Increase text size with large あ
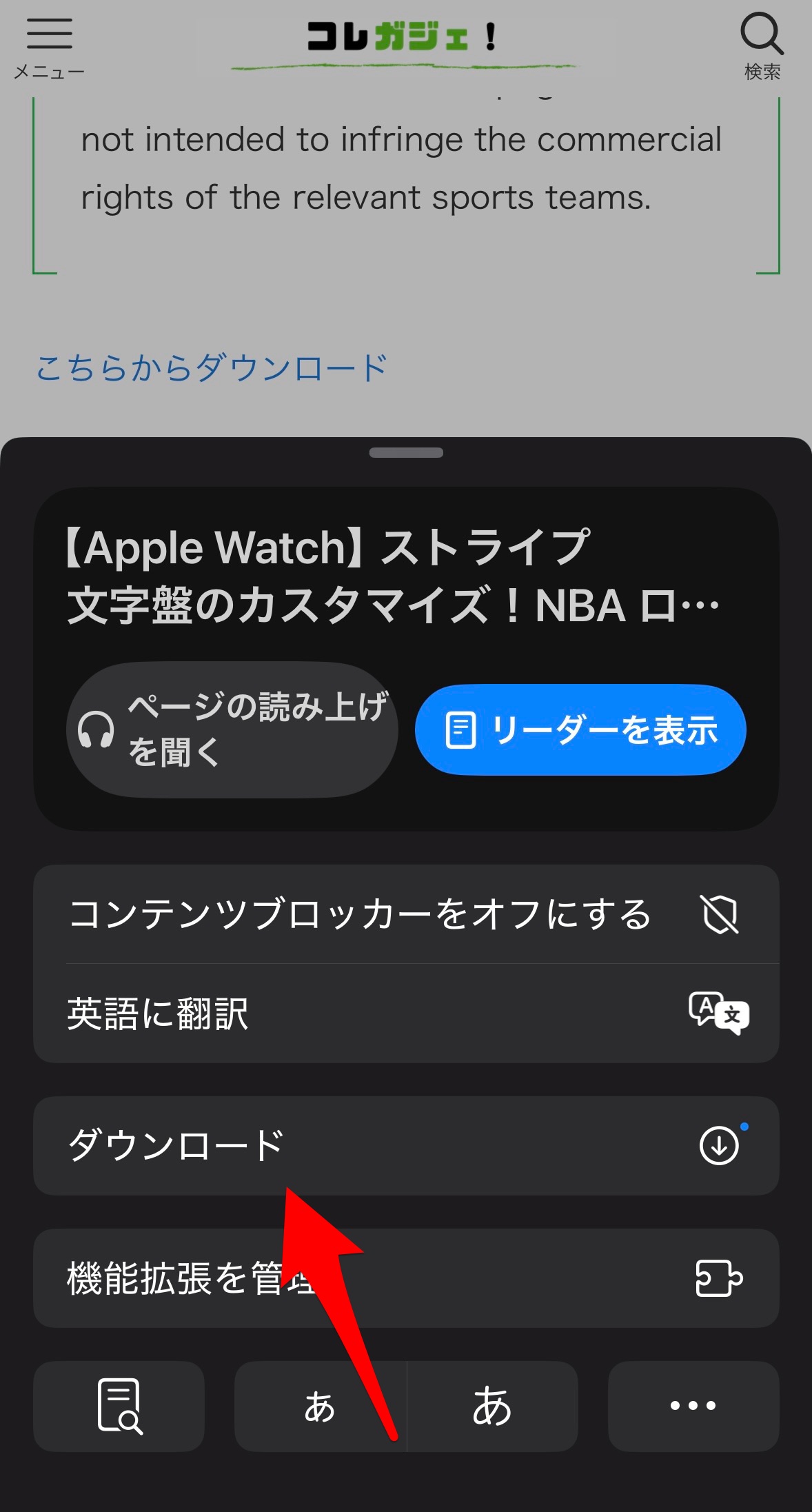This screenshot has height=1512, width=812. click(x=492, y=1406)
